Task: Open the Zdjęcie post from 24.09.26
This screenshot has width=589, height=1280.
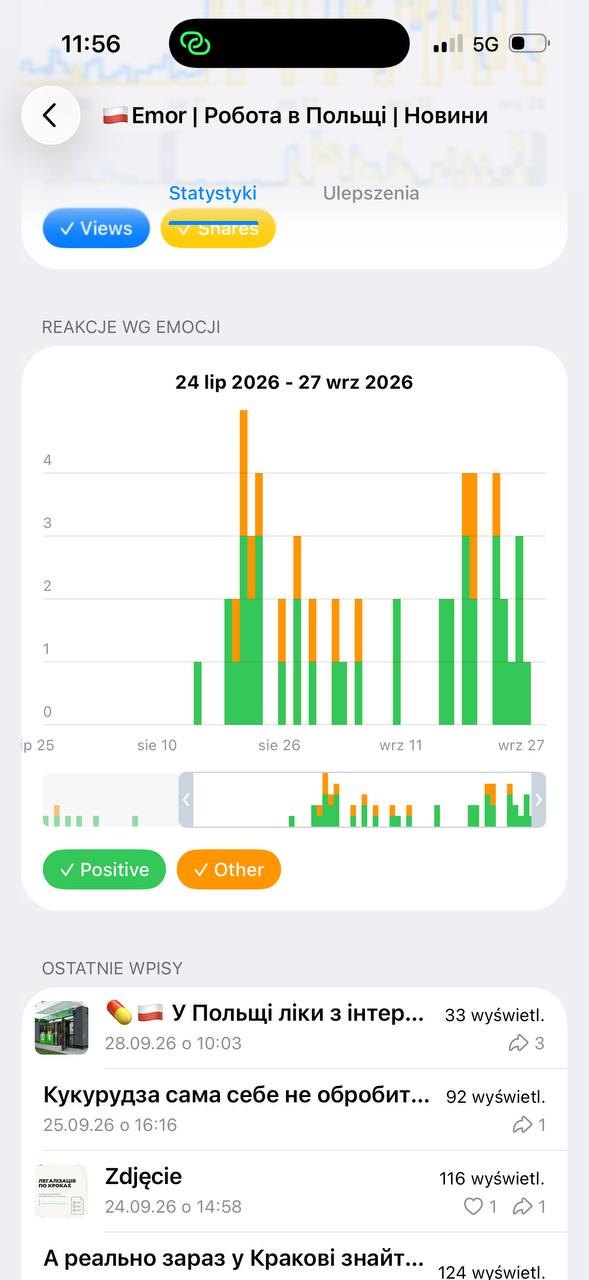Action: (294, 1191)
